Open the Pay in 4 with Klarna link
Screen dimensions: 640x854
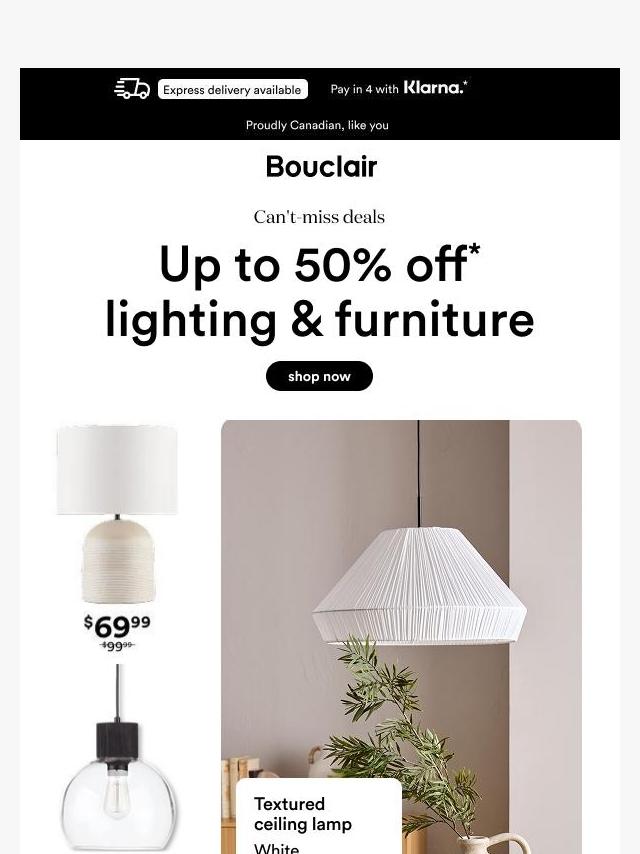(x=399, y=89)
